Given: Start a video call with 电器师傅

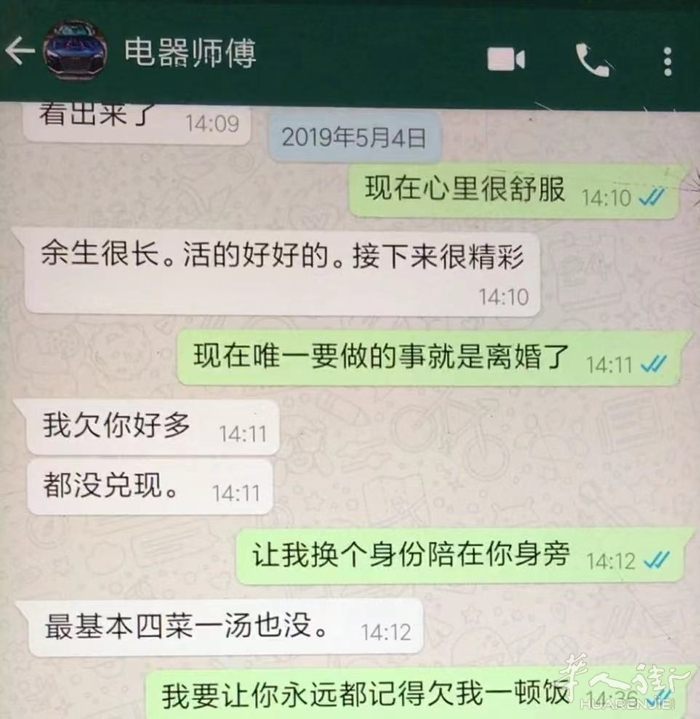Looking at the screenshot, I should (x=507, y=60).
